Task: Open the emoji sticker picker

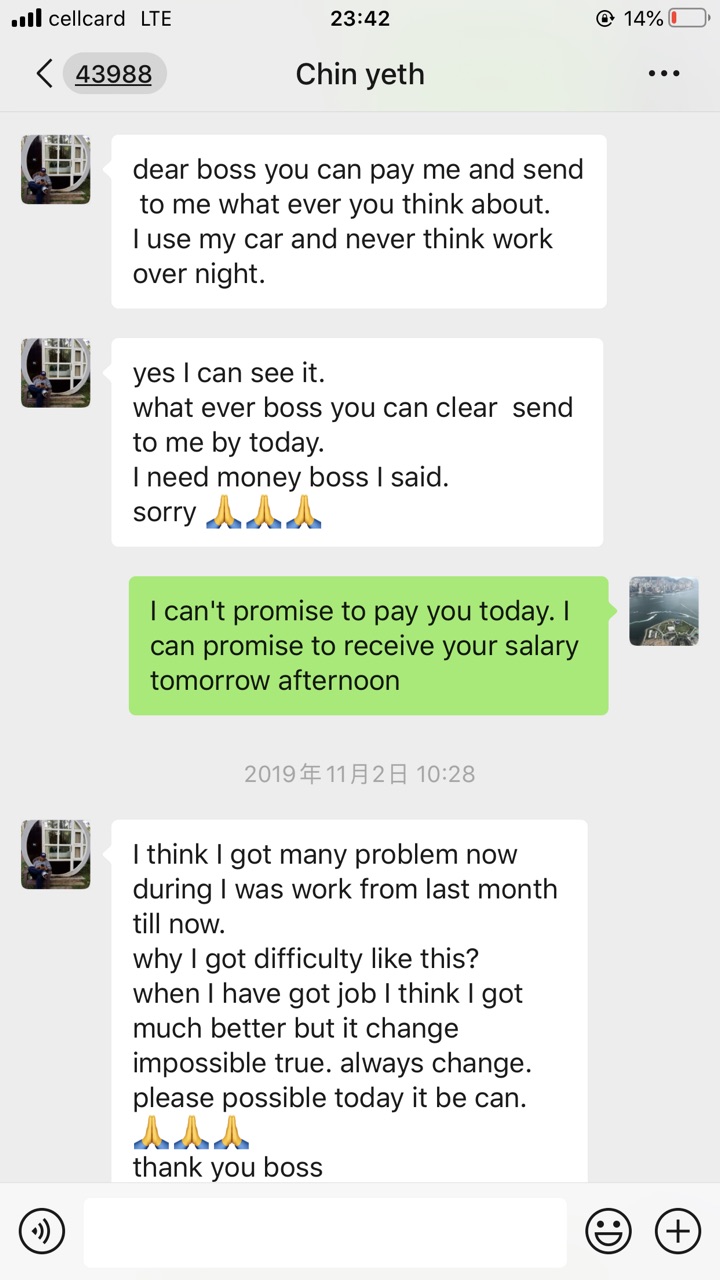Action: pos(608,1231)
